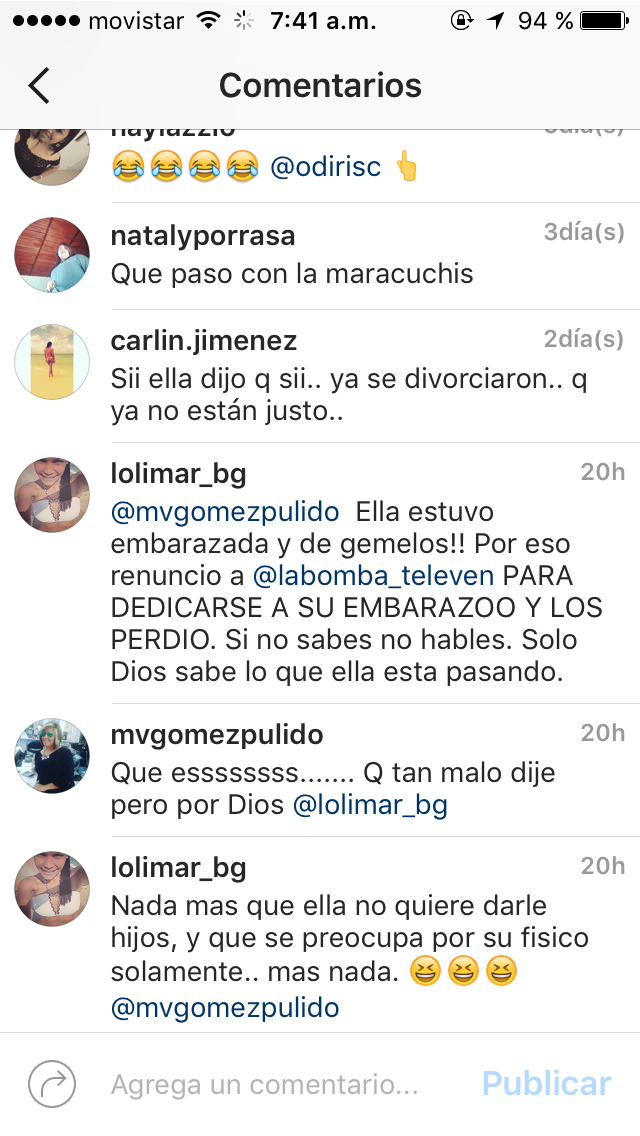Open the @odirisc mention
This screenshot has height=1136, width=640.
[x=325, y=166]
